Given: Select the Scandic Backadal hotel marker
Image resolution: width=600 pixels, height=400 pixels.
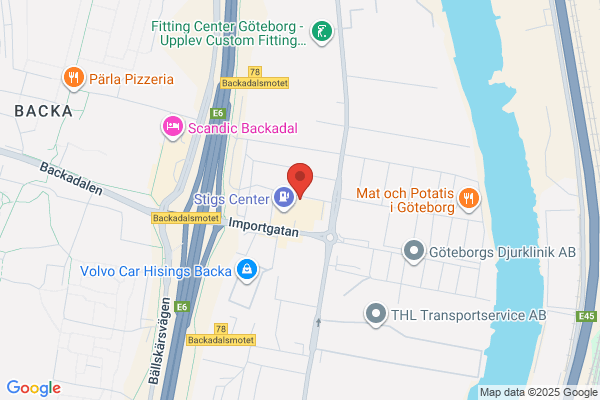Looking at the screenshot, I should point(171,127).
